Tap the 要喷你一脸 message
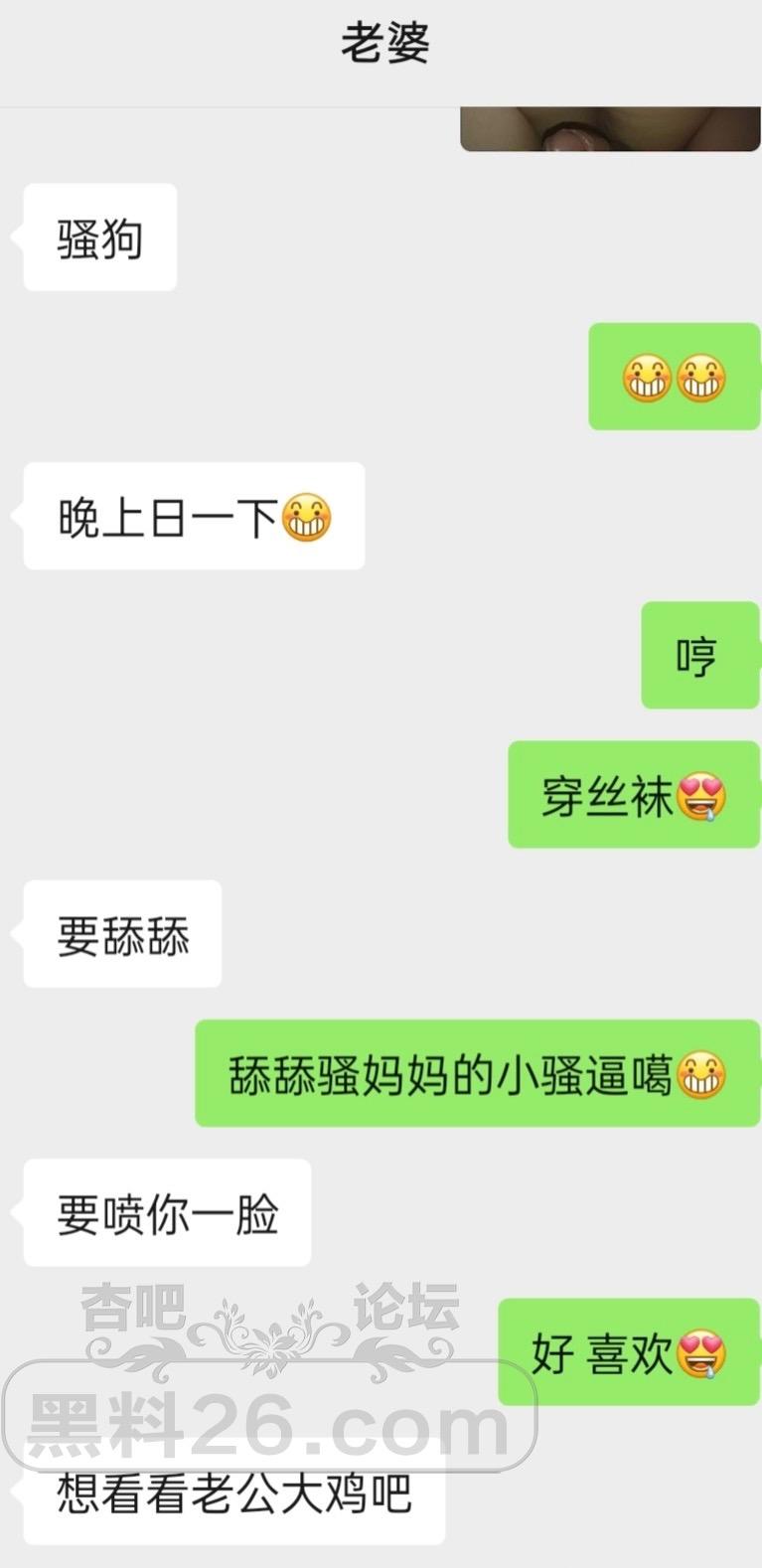 click(166, 1212)
